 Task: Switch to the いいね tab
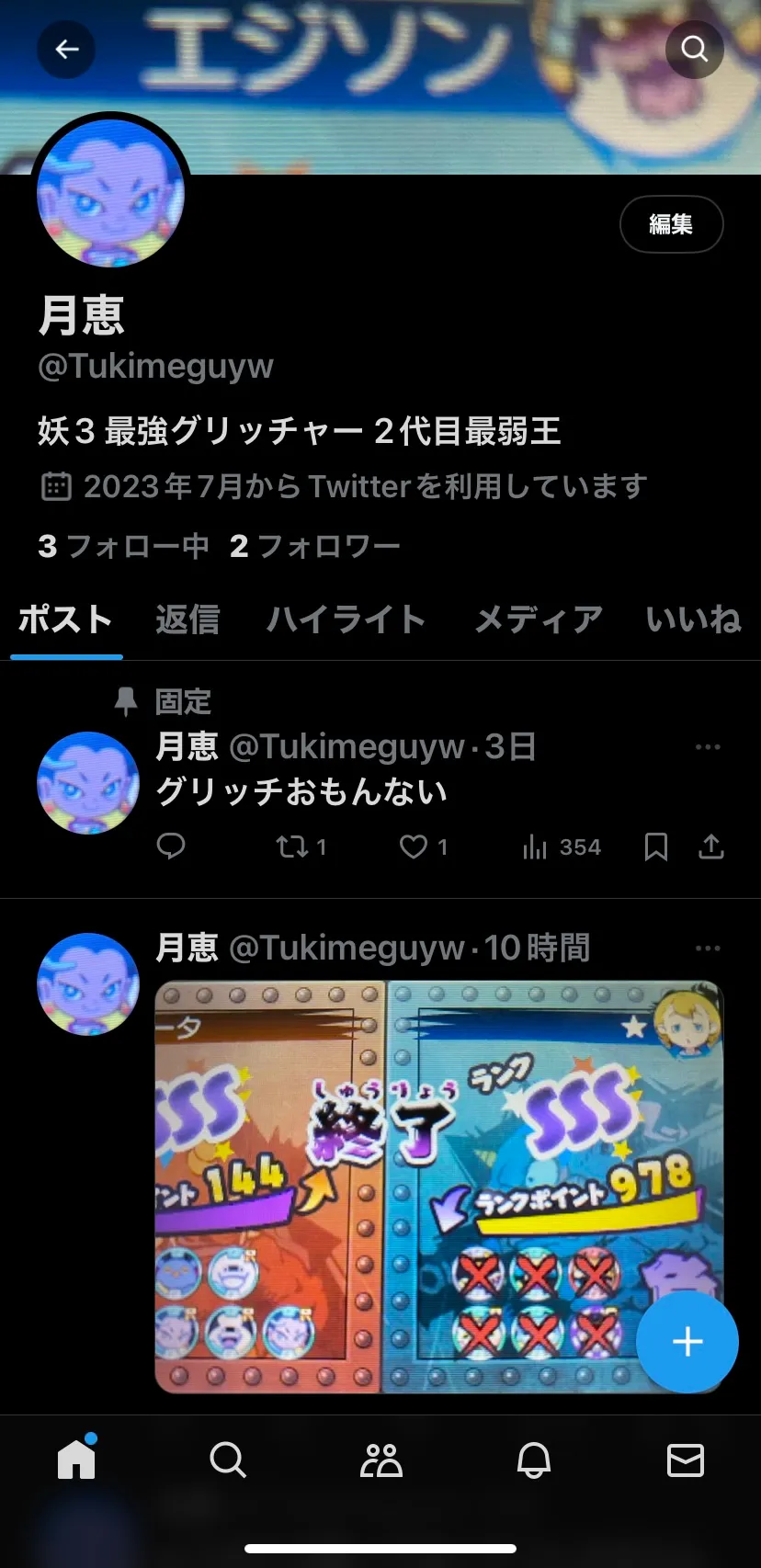point(694,619)
